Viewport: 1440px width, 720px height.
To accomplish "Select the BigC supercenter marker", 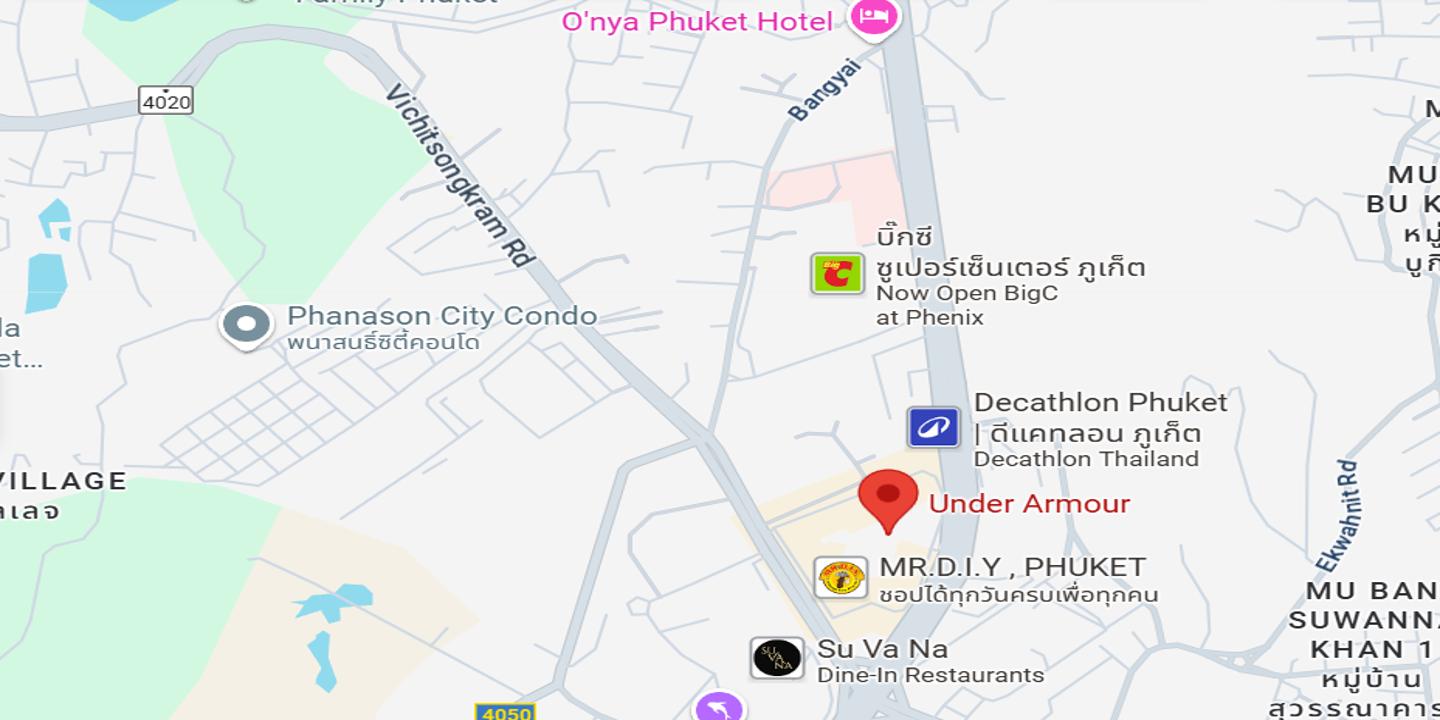I will [x=837, y=273].
